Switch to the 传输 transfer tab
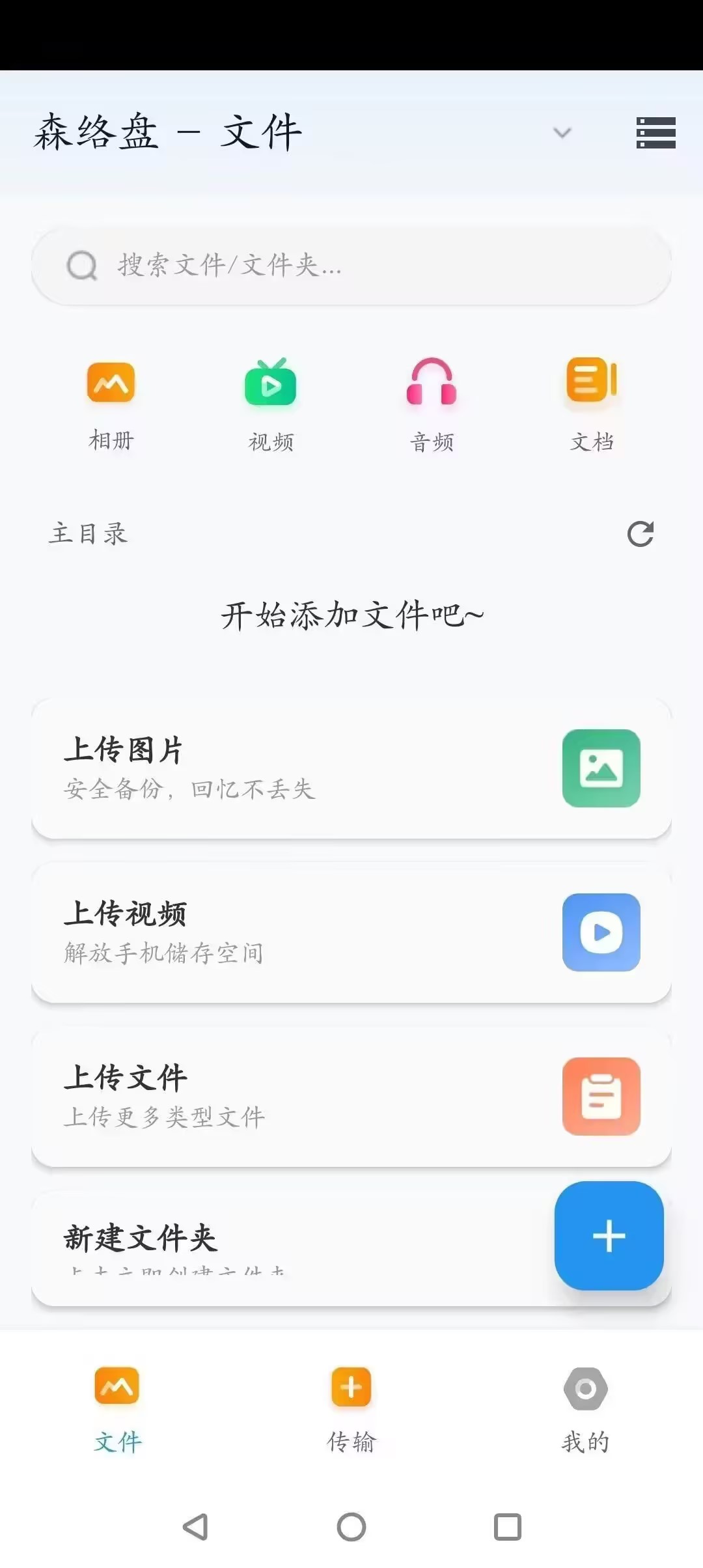 click(351, 1403)
